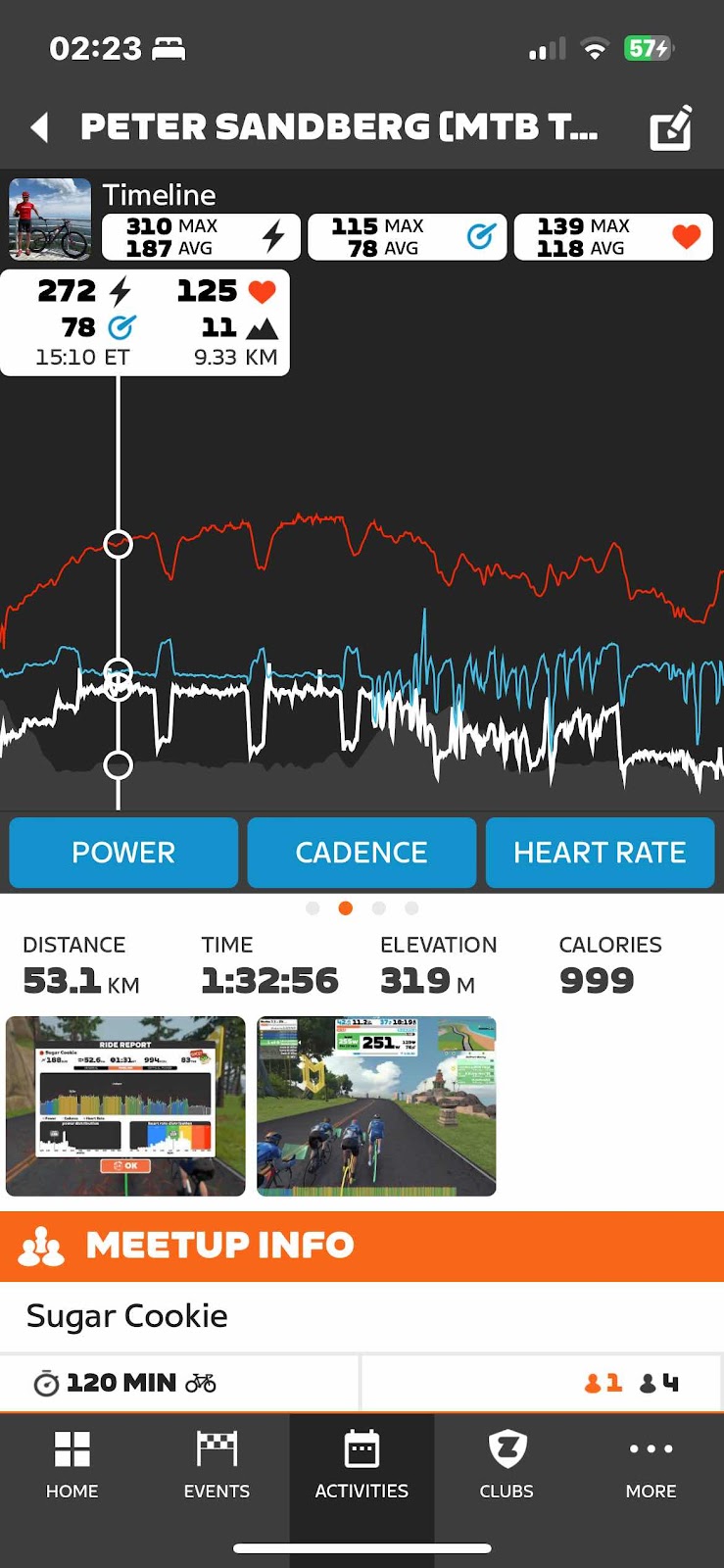Go to the Clubs tab
Screen dimensions: 724x1568
[507, 1465]
